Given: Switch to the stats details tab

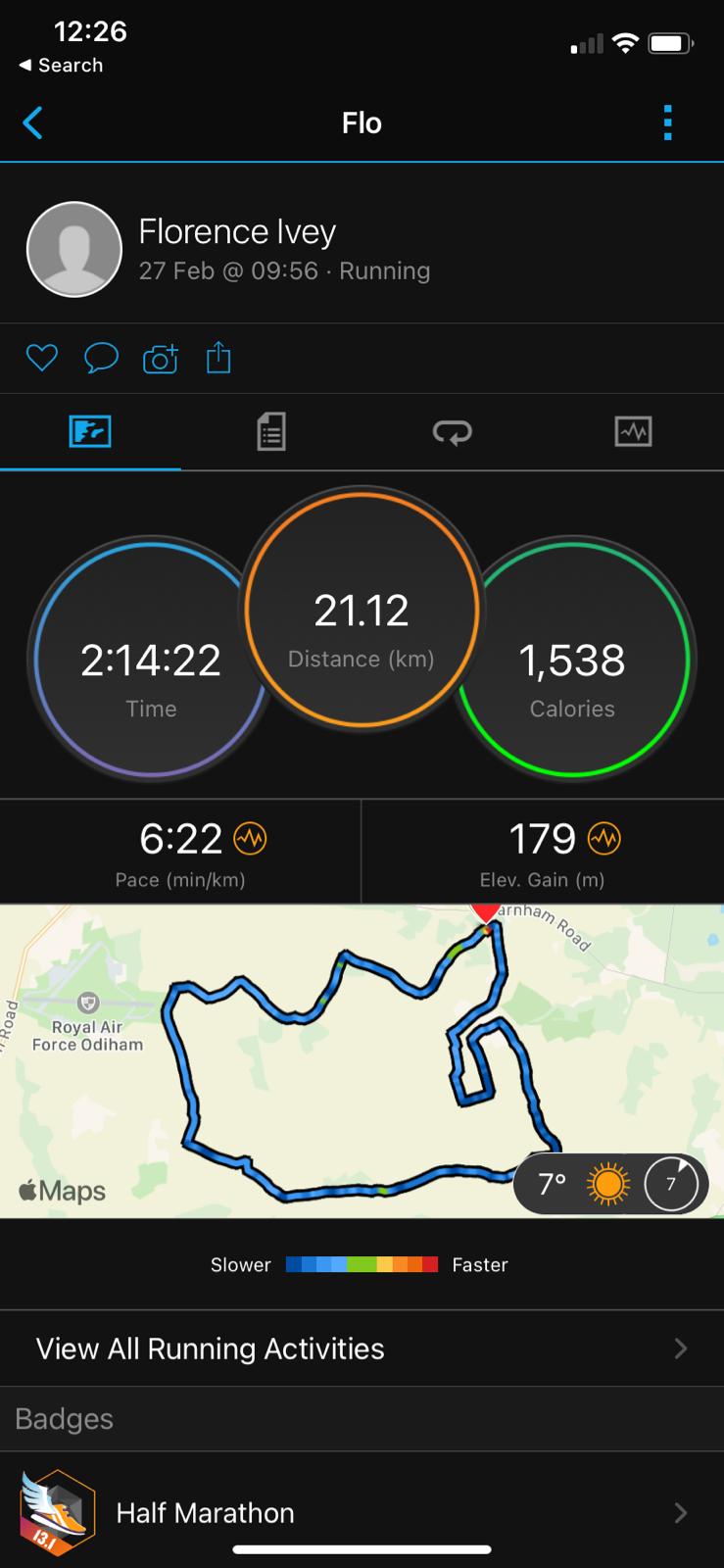Looking at the screenshot, I should click(x=271, y=431).
